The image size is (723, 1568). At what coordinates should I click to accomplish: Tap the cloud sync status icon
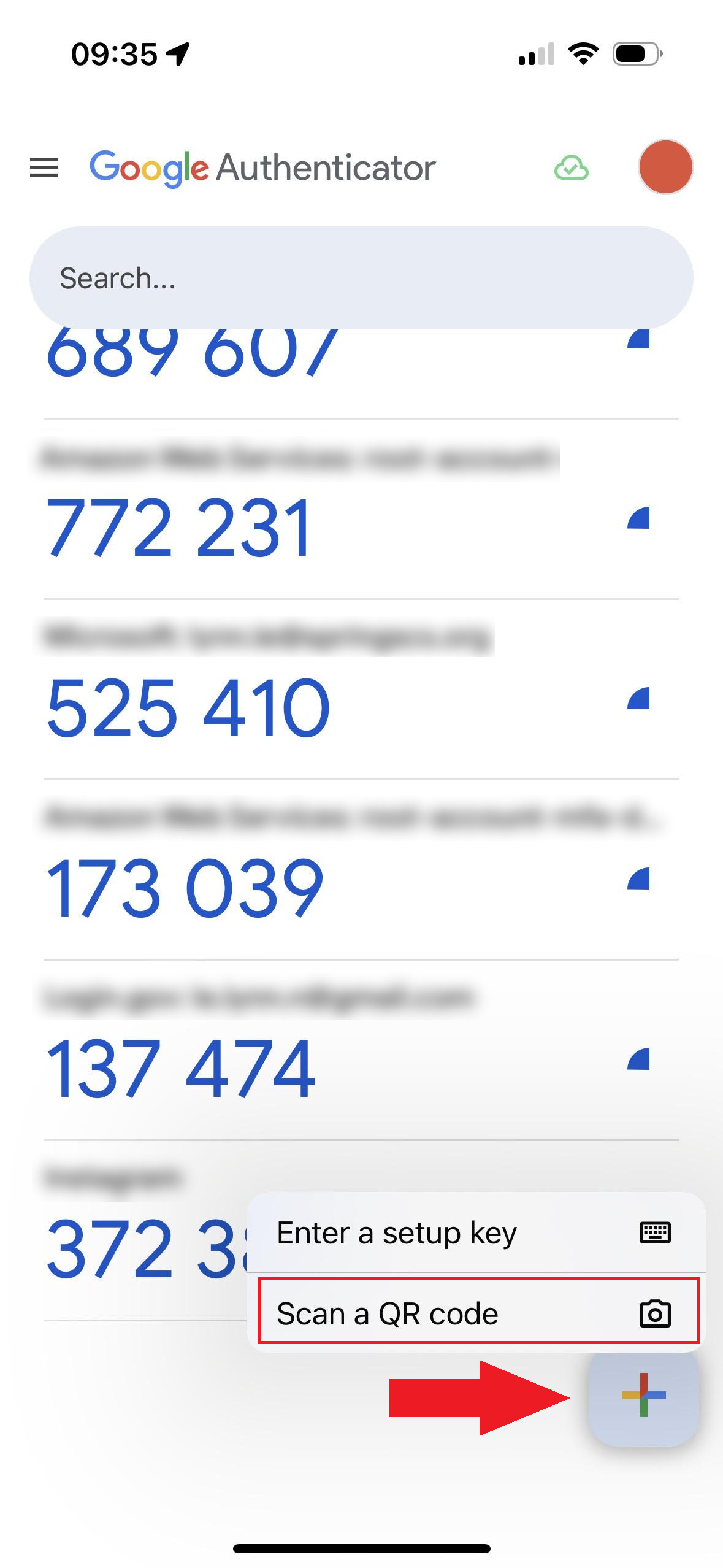tap(571, 167)
